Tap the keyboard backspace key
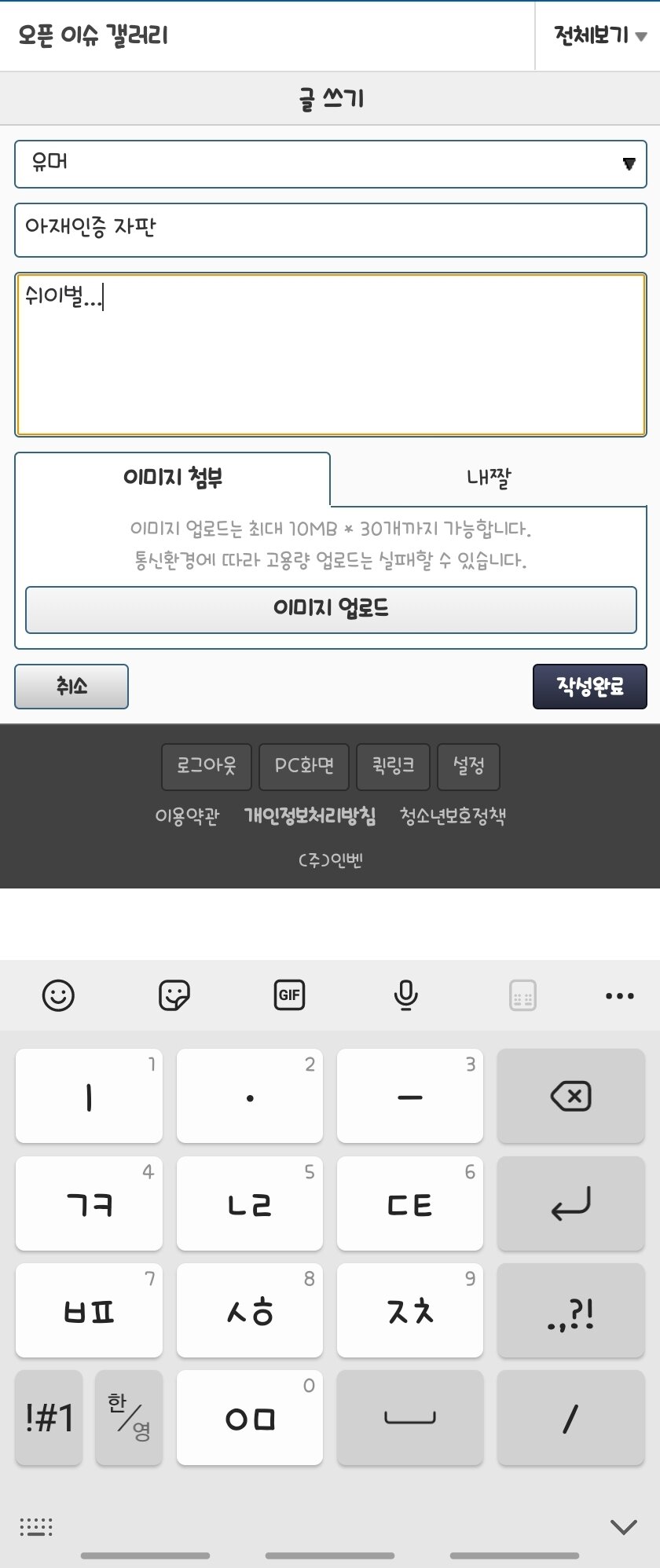The image size is (660, 1568). pyautogui.click(x=570, y=1096)
